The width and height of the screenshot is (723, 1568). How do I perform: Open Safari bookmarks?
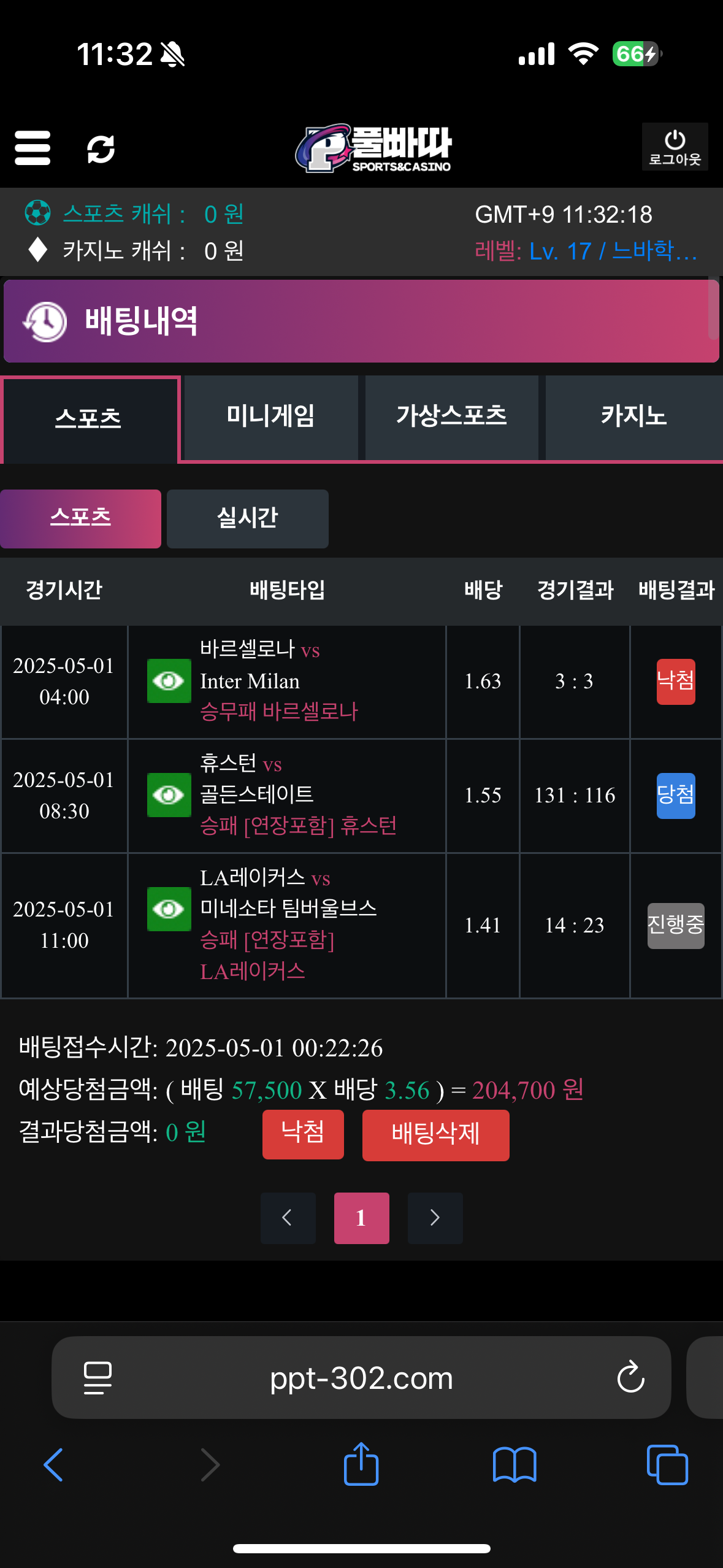click(x=514, y=1465)
